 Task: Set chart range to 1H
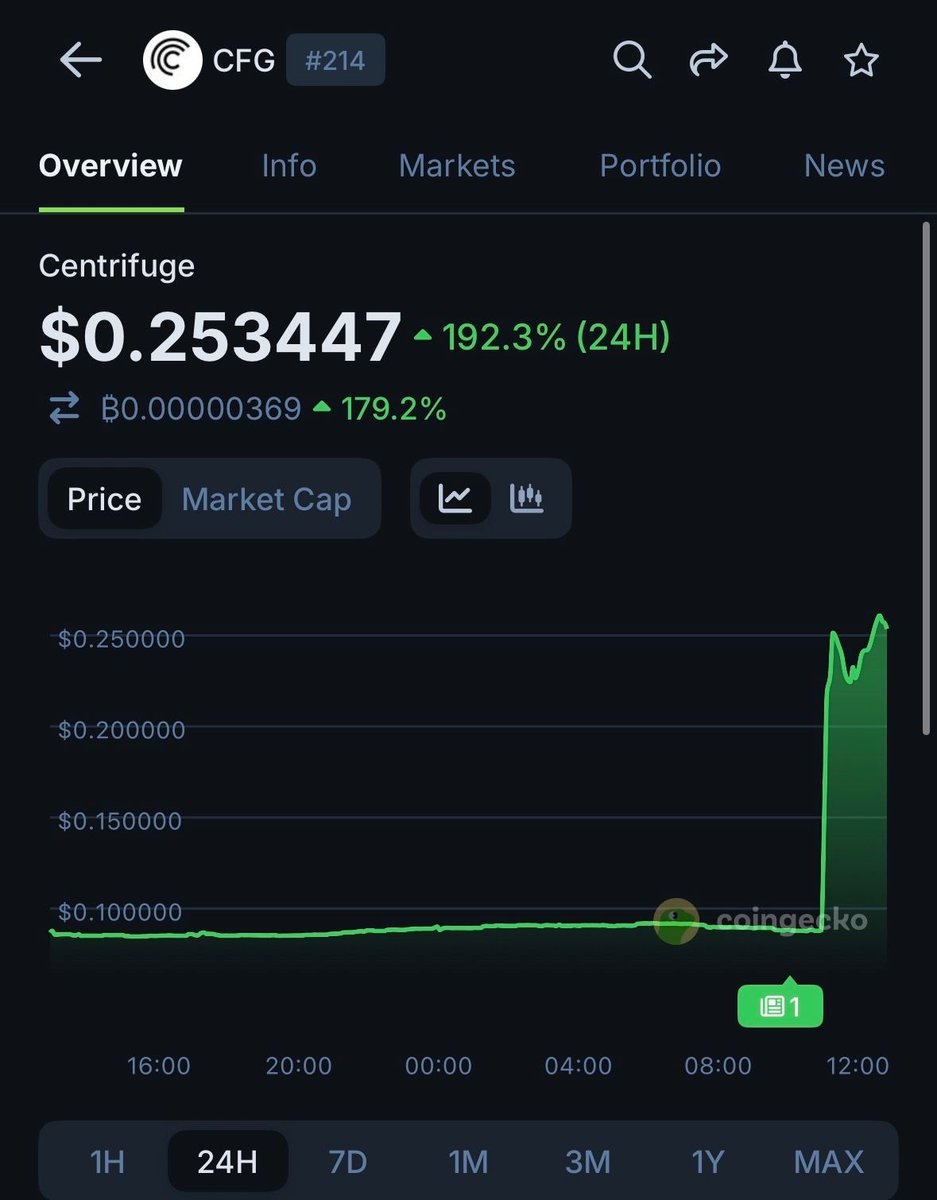107,1162
